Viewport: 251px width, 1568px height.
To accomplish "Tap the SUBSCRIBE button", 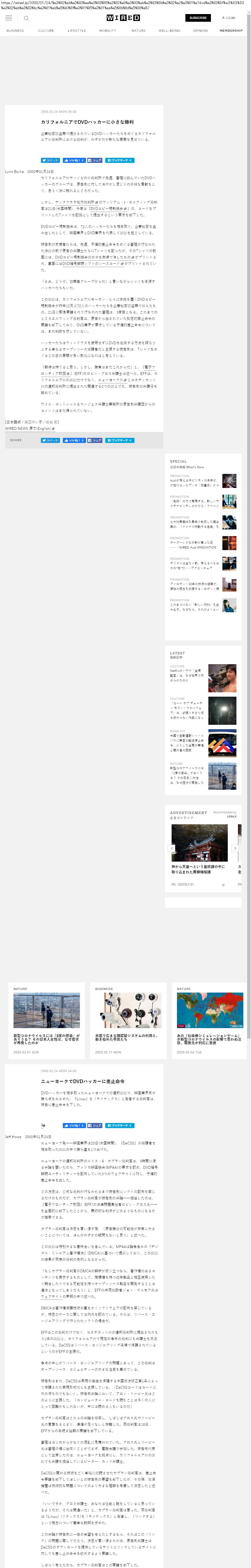I will tap(198, 18).
